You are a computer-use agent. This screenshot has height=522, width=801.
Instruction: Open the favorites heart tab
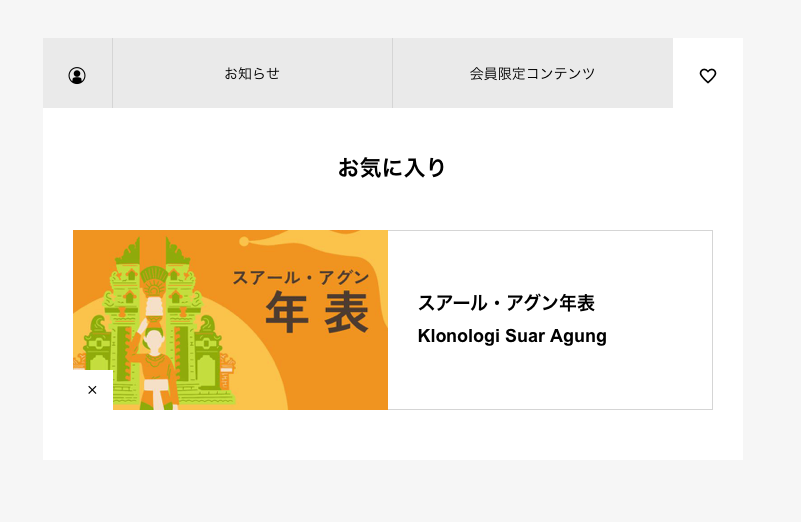pos(708,75)
